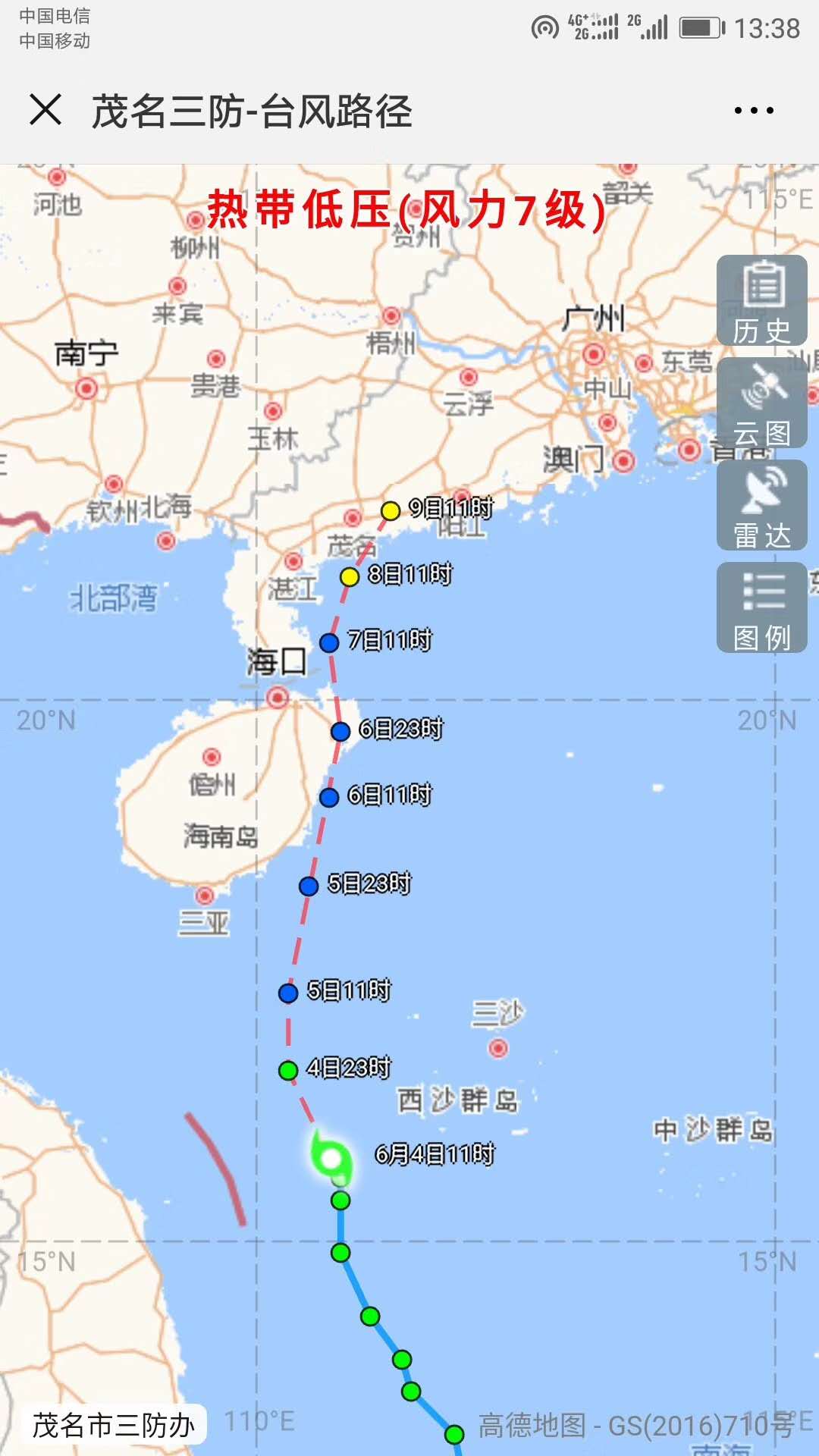
Task: Select the 8日11时 forecast point
Action: [x=350, y=577]
